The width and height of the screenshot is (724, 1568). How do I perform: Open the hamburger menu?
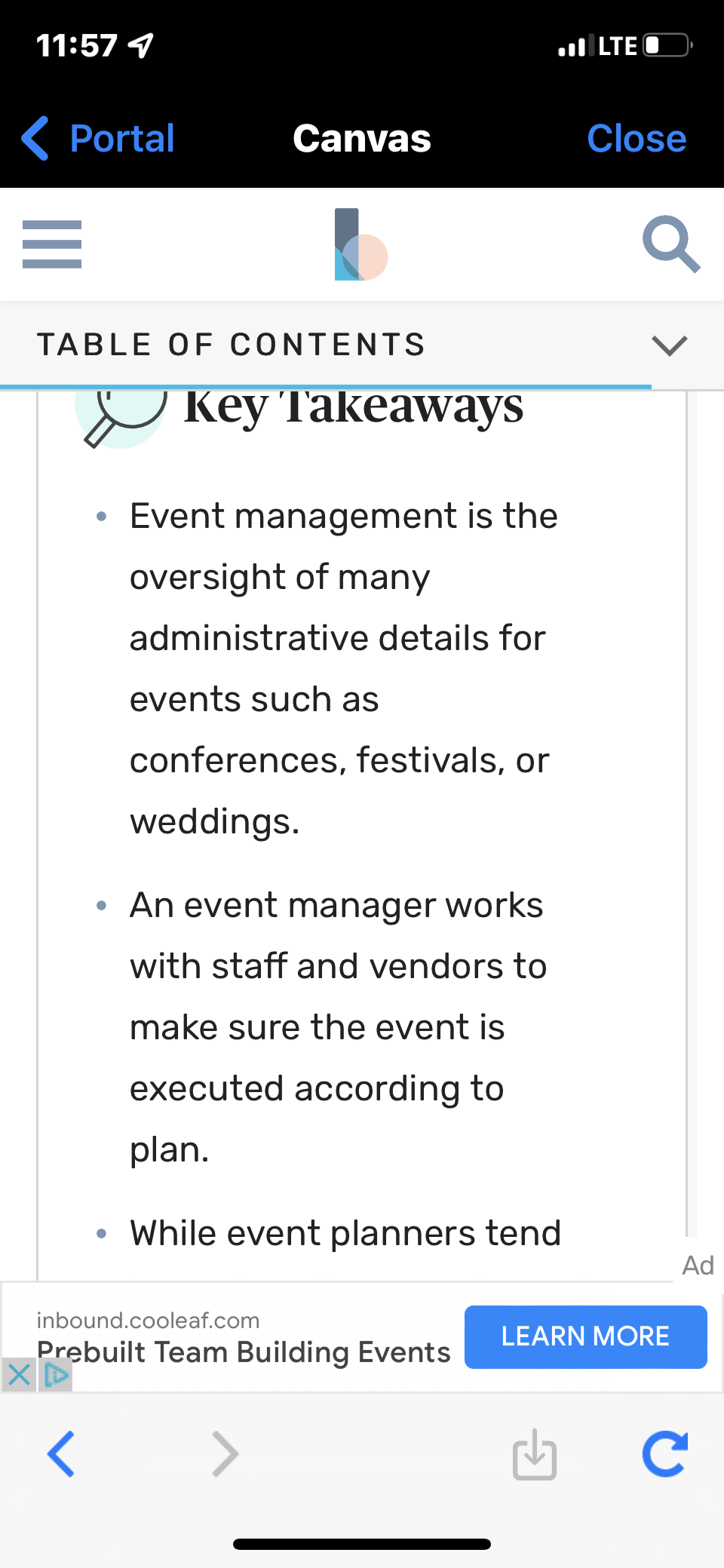[x=52, y=244]
